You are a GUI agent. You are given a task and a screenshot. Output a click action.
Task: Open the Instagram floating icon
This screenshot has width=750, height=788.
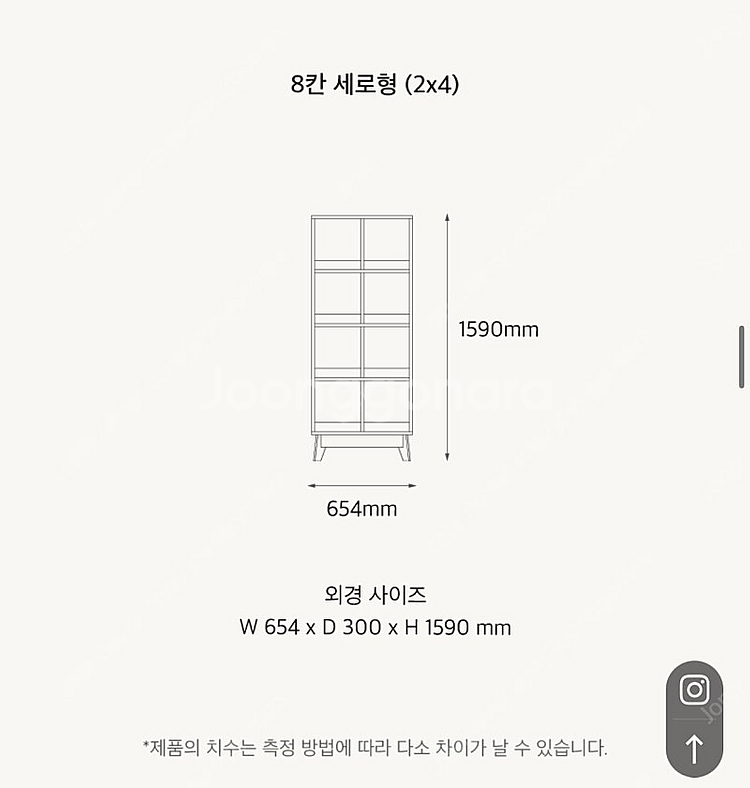(694, 690)
